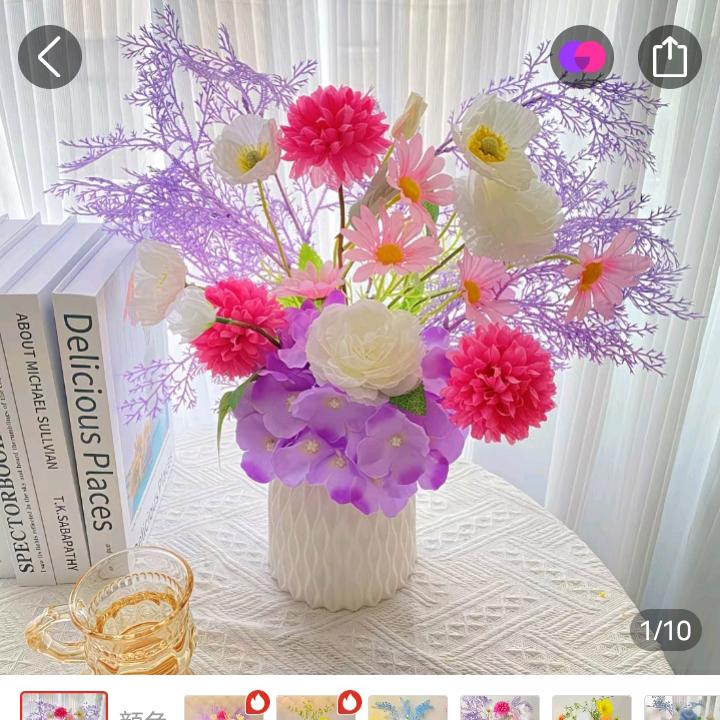Tap the purple and pink round icon

pyautogui.click(x=582, y=57)
